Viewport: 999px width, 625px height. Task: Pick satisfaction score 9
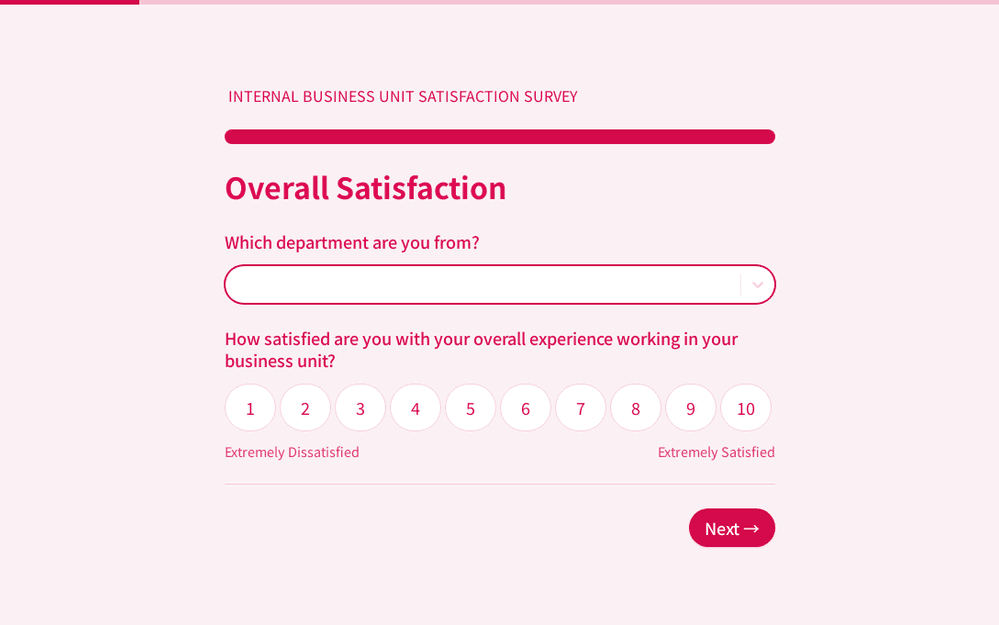(690, 408)
